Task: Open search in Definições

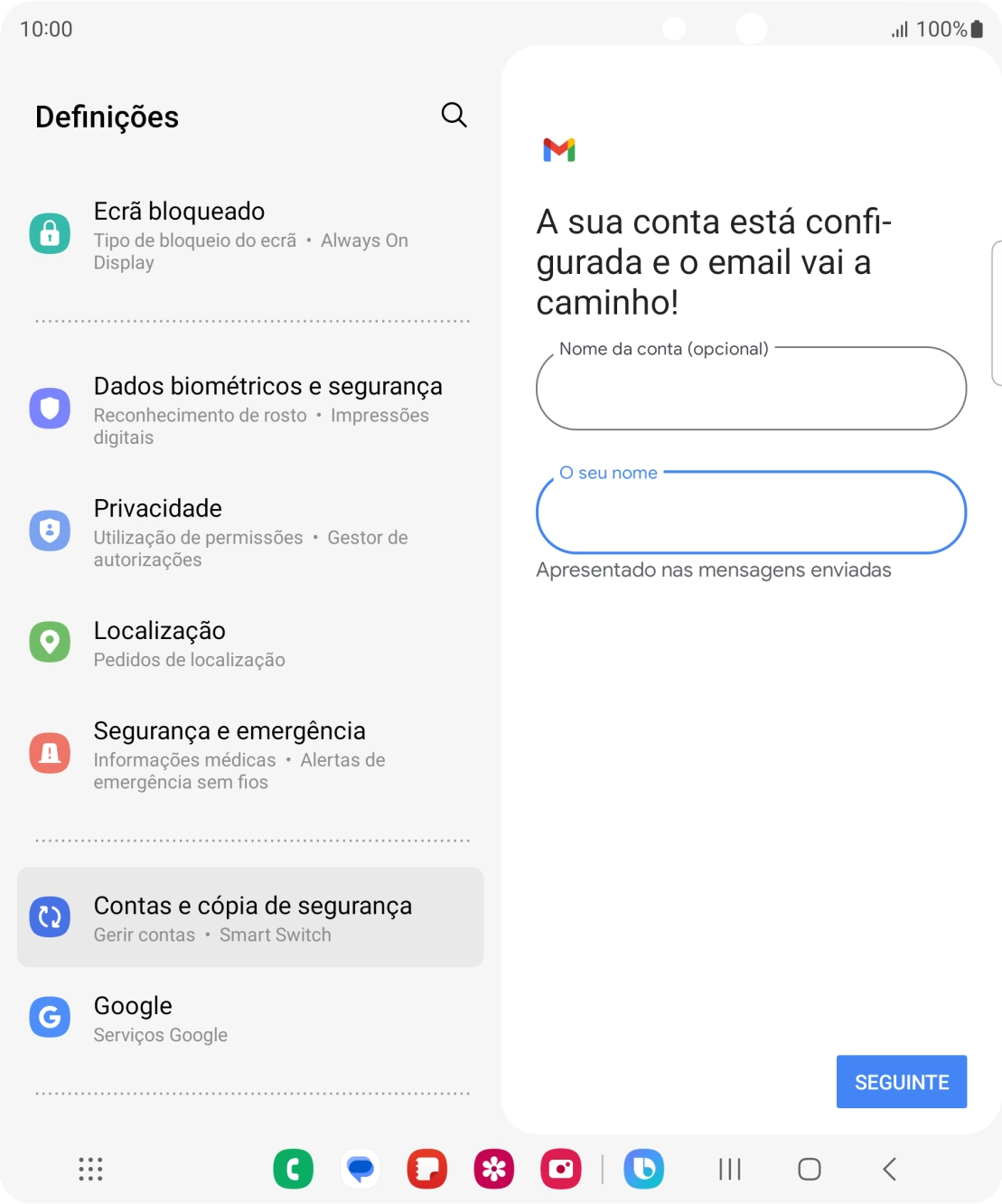Action: (454, 115)
